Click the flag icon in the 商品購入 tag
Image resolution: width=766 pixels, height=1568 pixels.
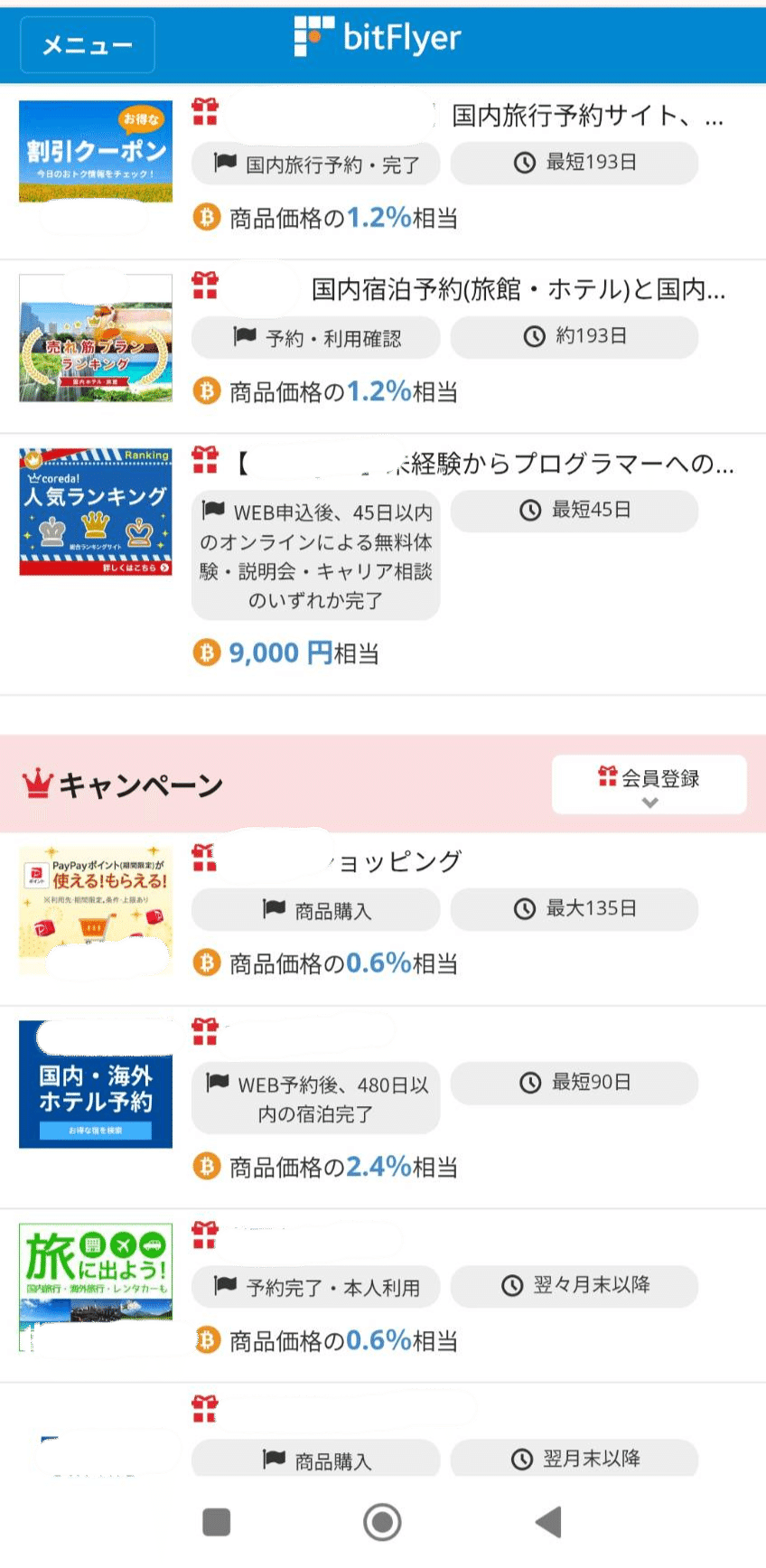pyautogui.click(x=273, y=910)
